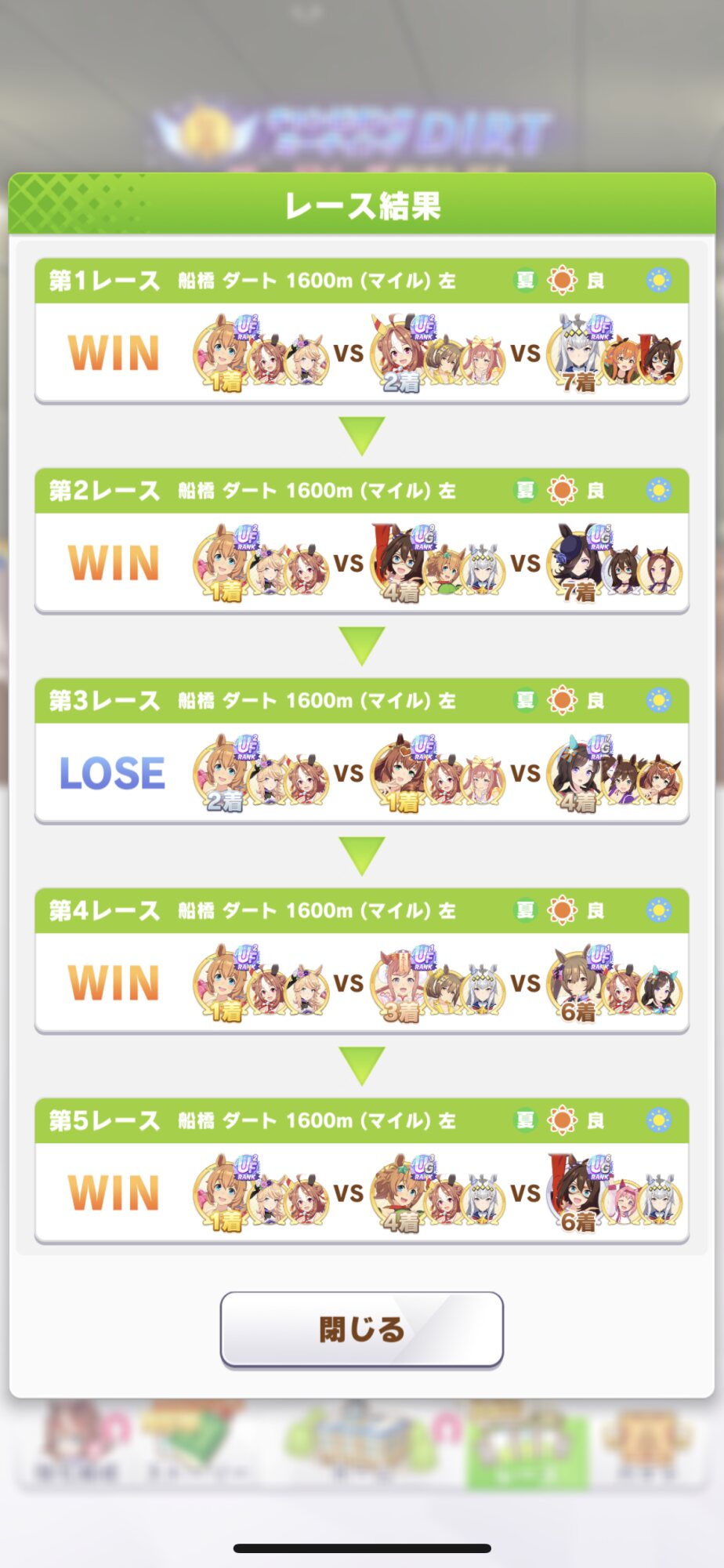
Task: Close the race results dialog with 閉じる
Action: [361, 1329]
